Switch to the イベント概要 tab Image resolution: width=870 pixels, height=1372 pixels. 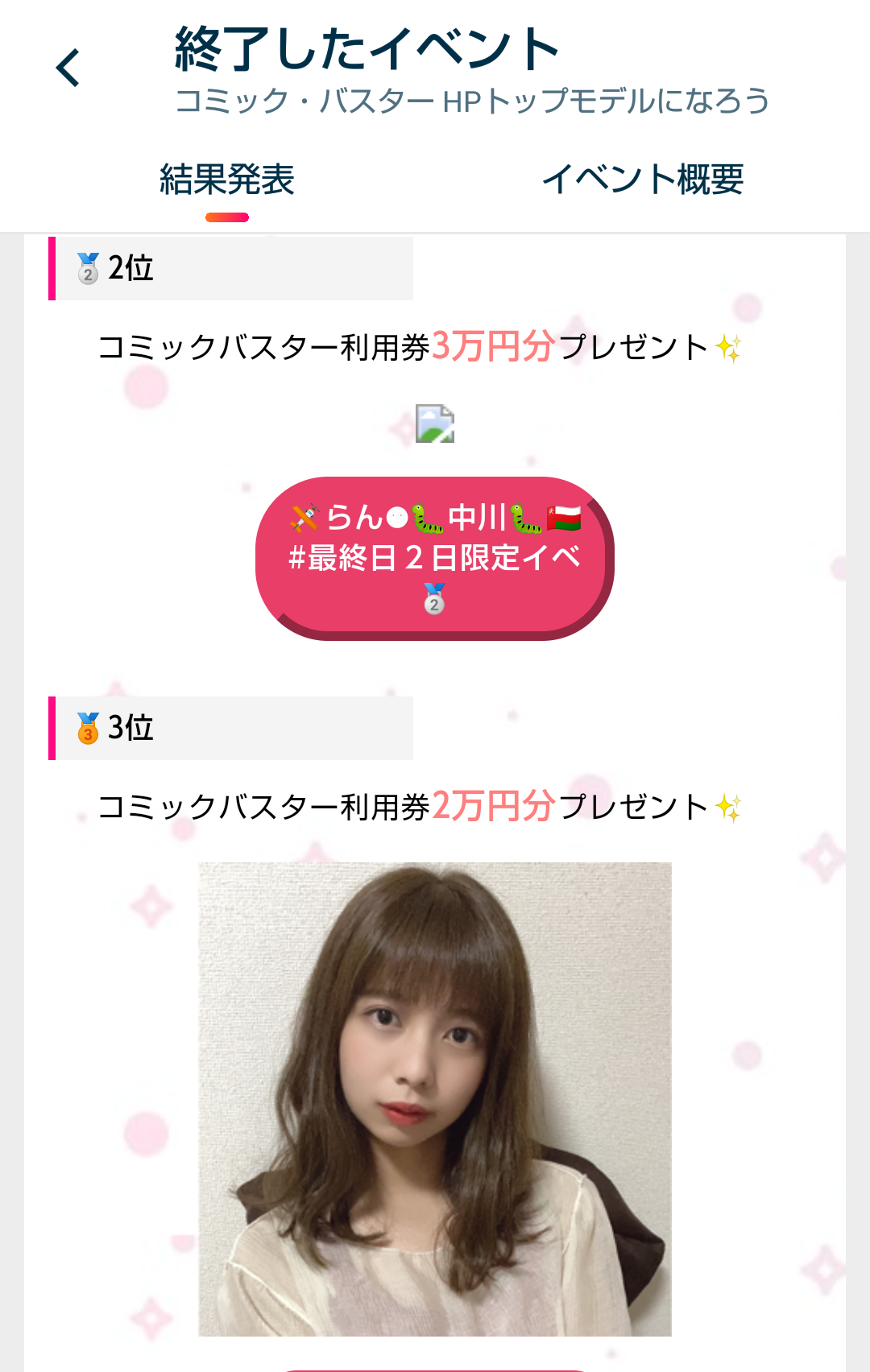point(642,180)
